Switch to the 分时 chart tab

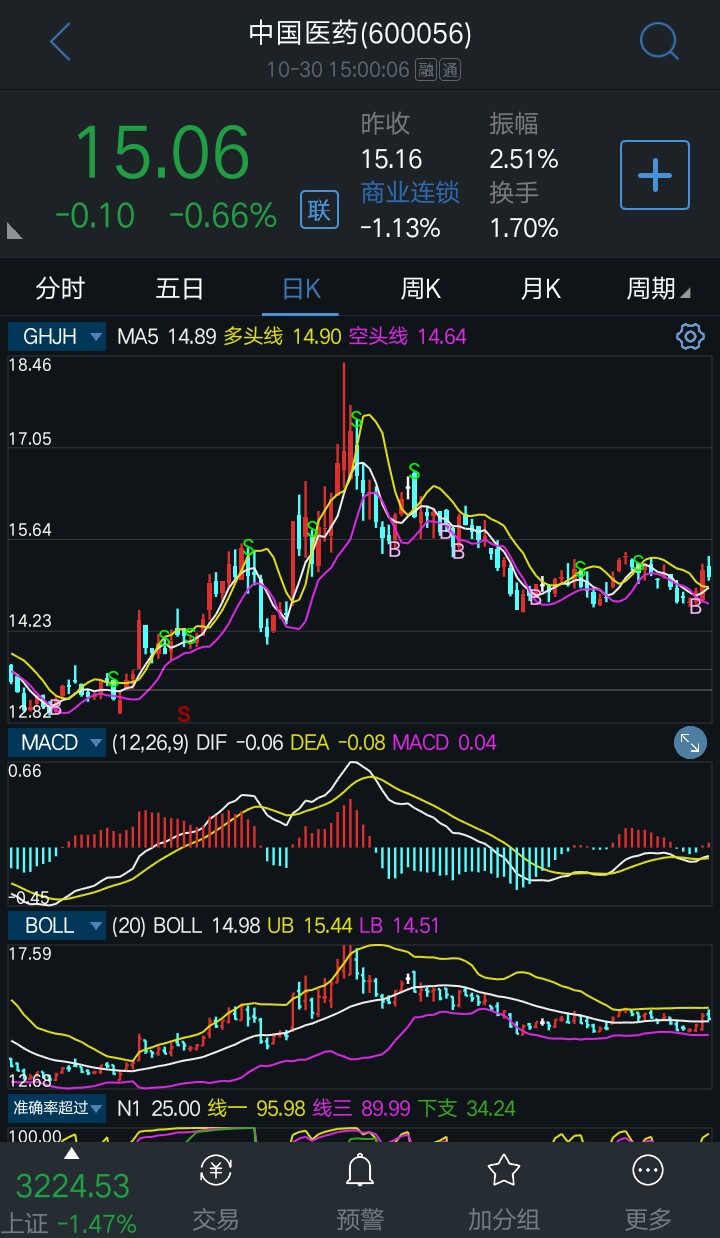(60, 289)
